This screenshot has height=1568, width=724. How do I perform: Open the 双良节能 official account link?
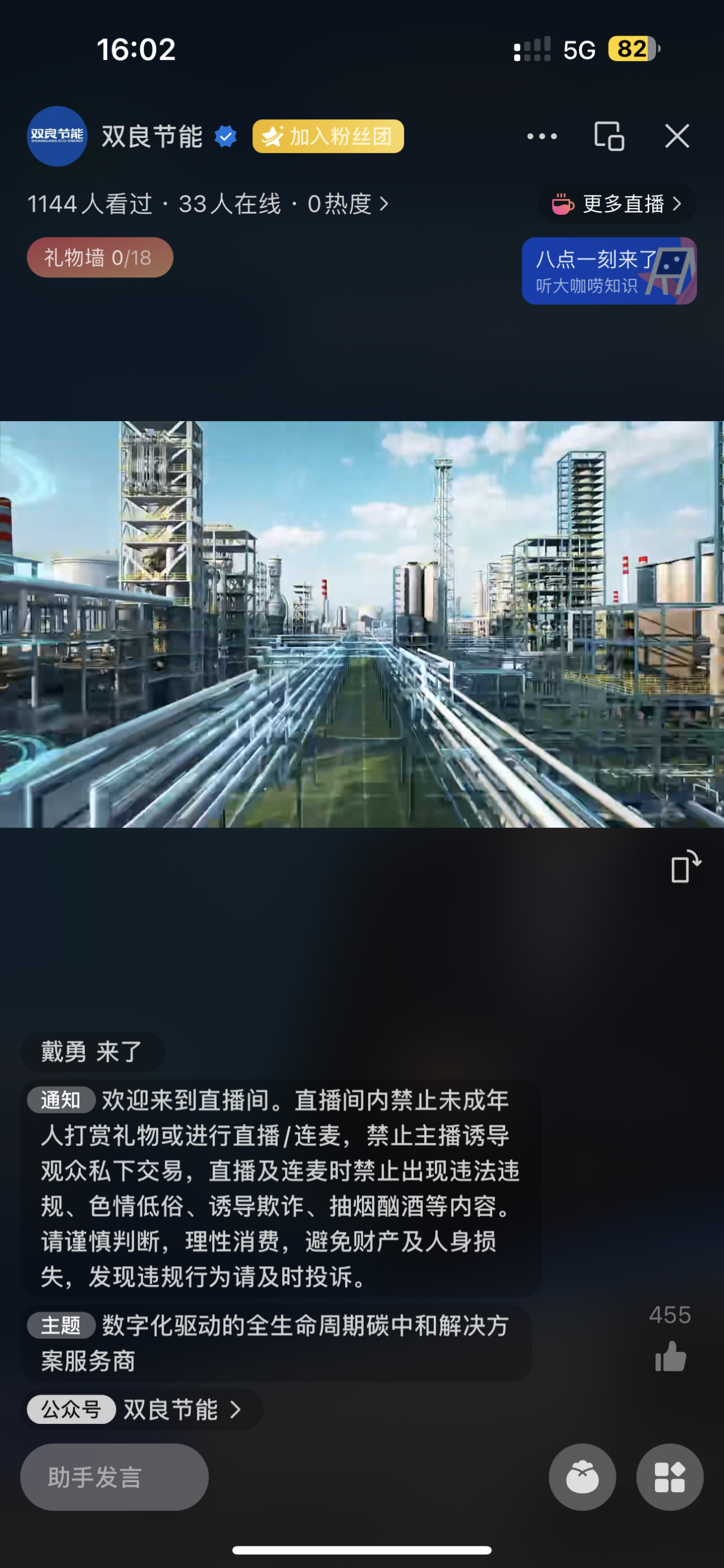[x=141, y=1410]
